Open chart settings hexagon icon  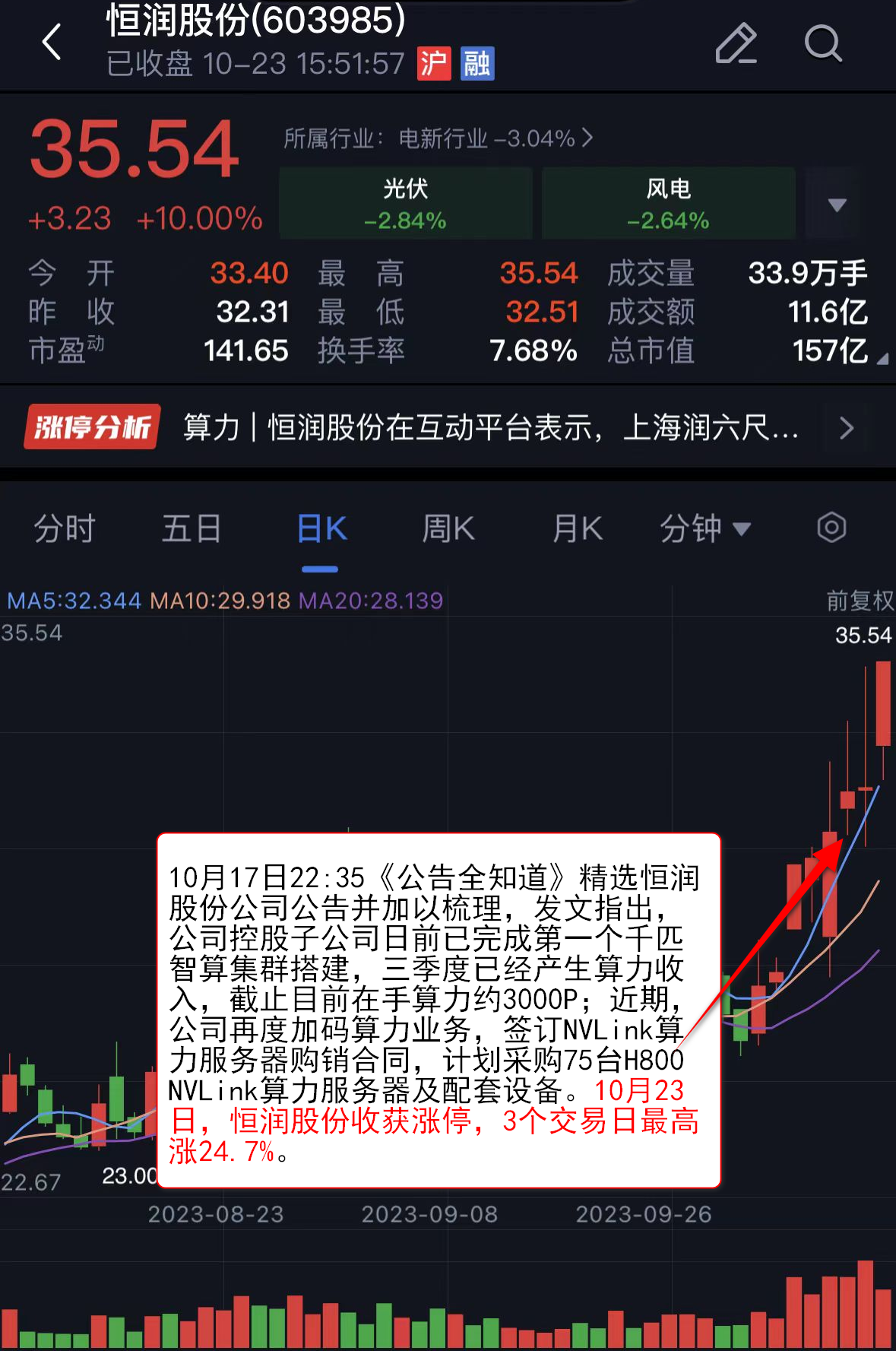831,528
